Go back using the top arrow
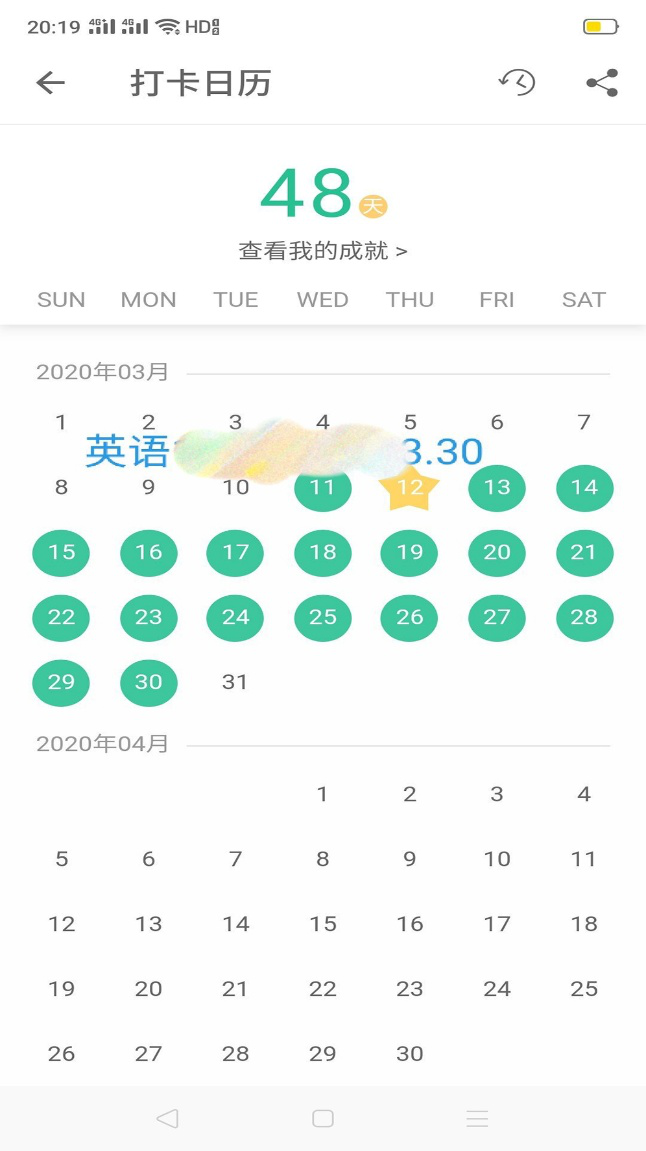This screenshot has height=1151, width=646. point(50,83)
